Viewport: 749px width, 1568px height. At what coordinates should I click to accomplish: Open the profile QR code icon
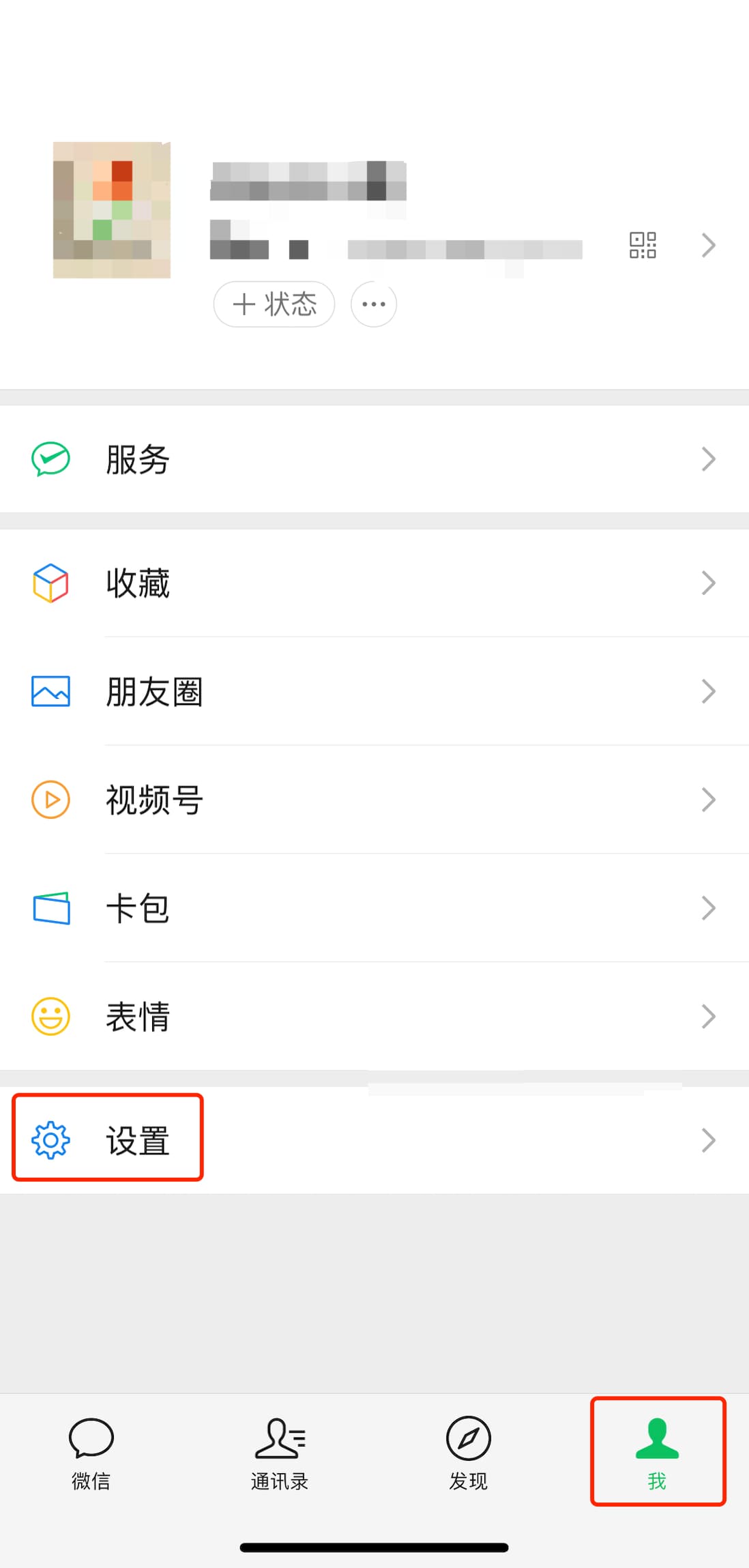pyautogui.click(x=643, y=245)
